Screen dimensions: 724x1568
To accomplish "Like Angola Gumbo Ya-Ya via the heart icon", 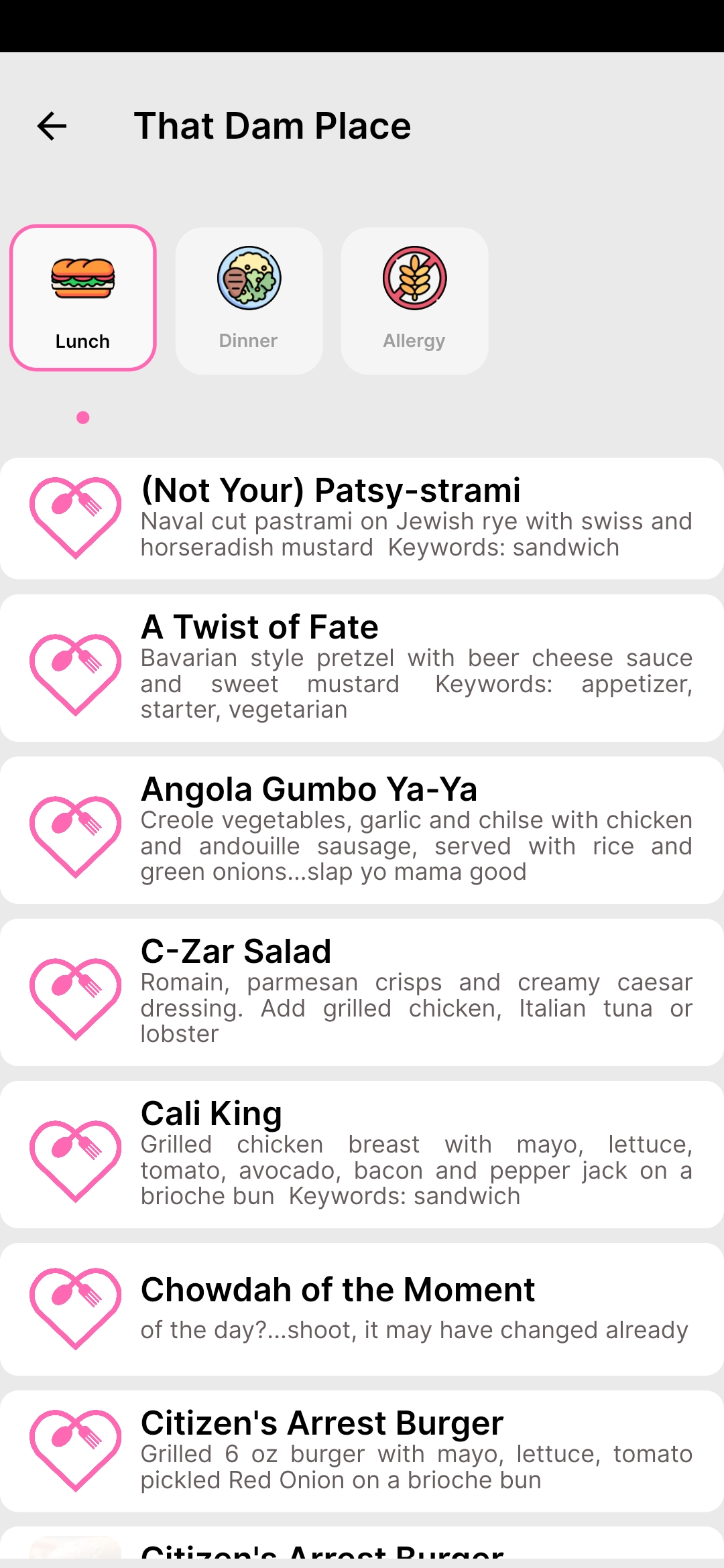I will pos(76,836).
